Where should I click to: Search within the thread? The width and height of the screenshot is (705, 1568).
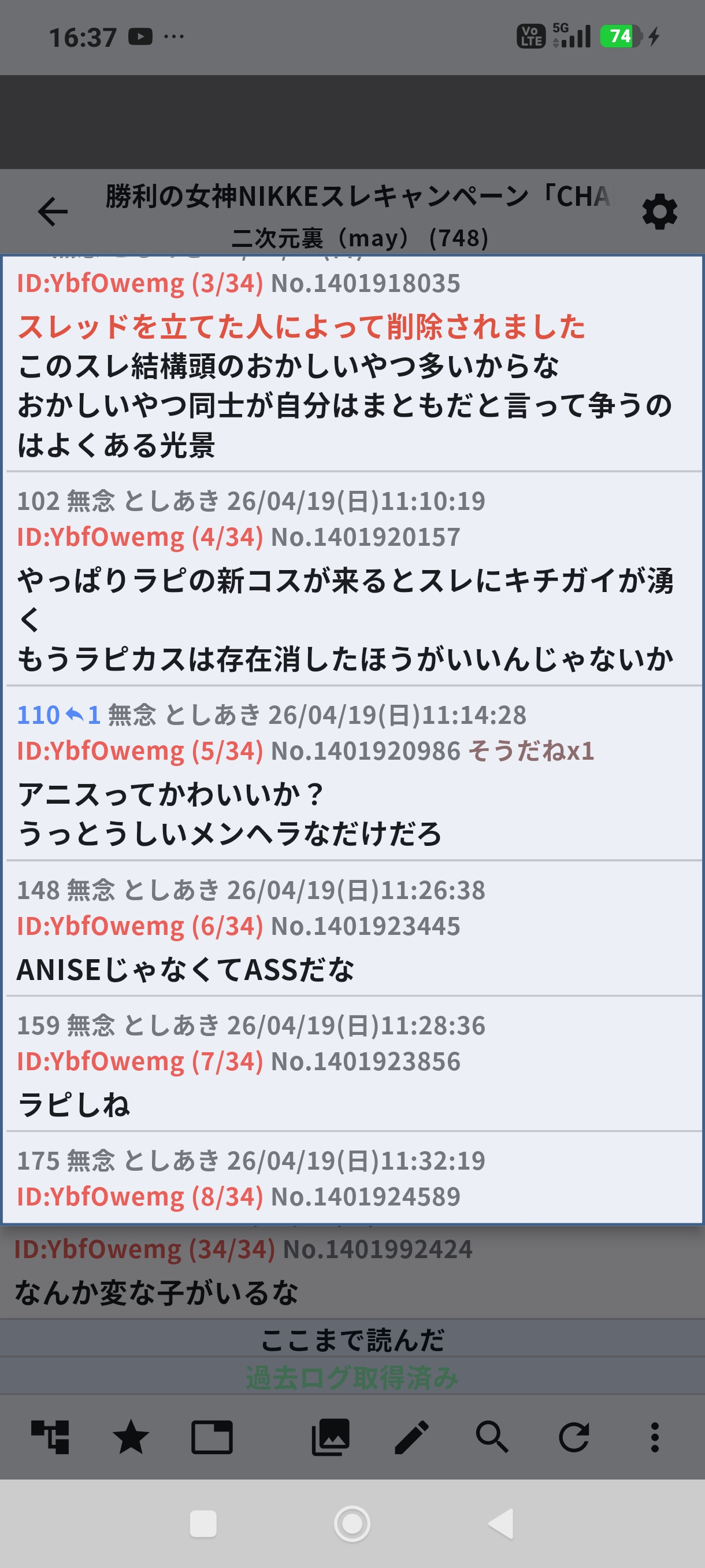[x=492, y=1437]
